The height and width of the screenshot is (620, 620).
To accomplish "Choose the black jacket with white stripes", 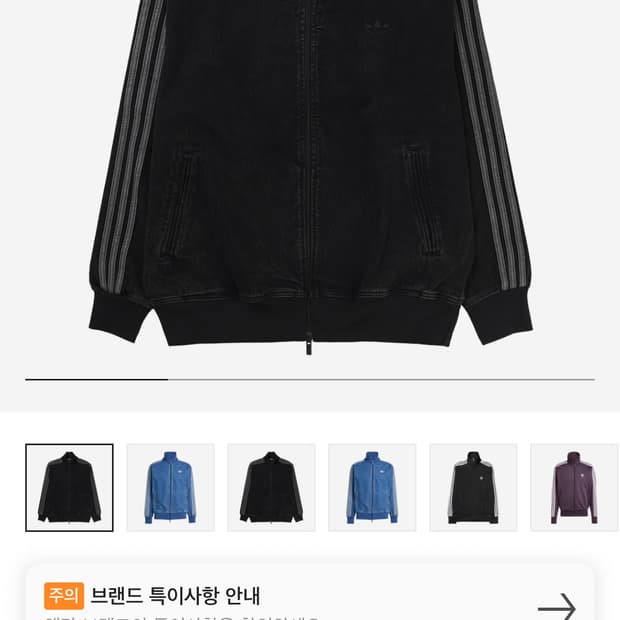I will tap(473, 488).
